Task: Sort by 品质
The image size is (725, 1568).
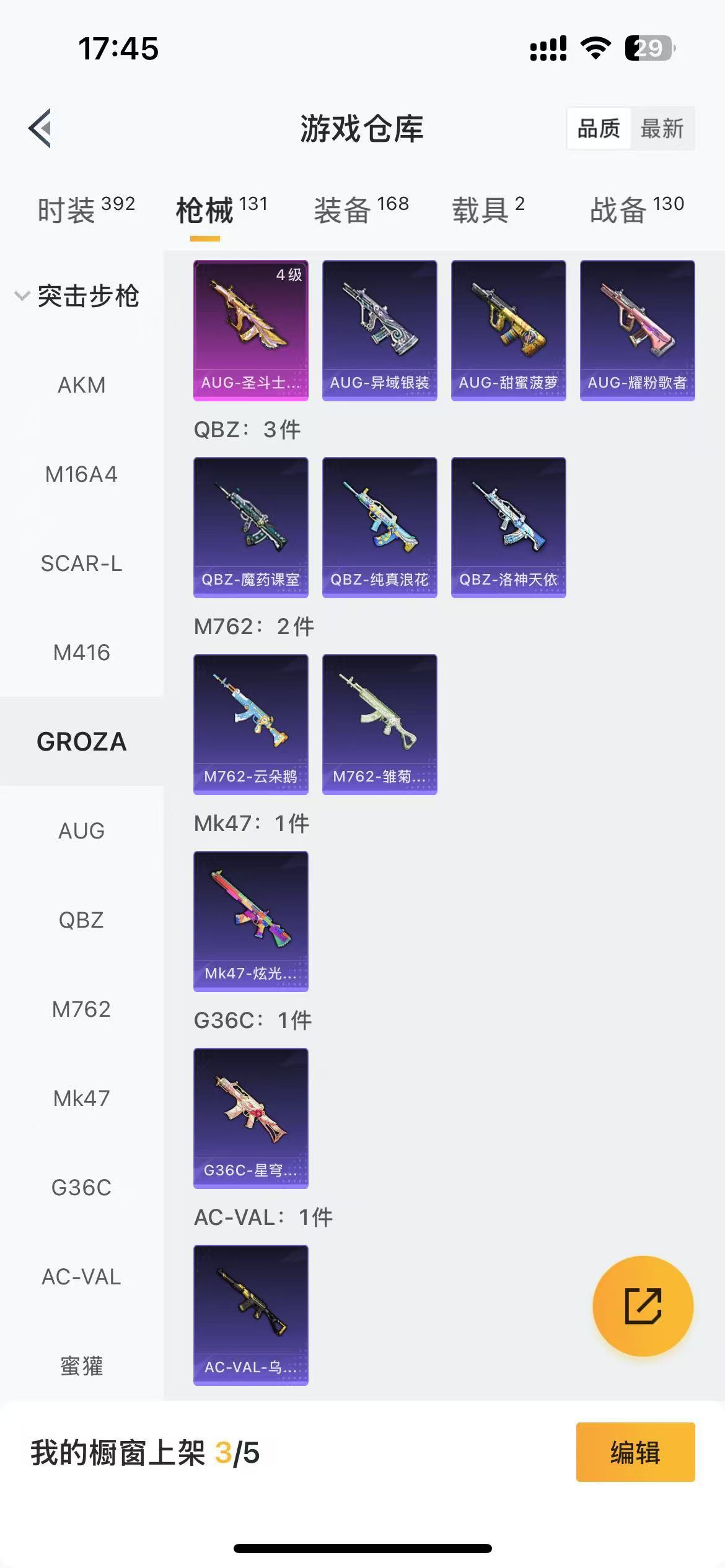Action: [x=599, y=129]
